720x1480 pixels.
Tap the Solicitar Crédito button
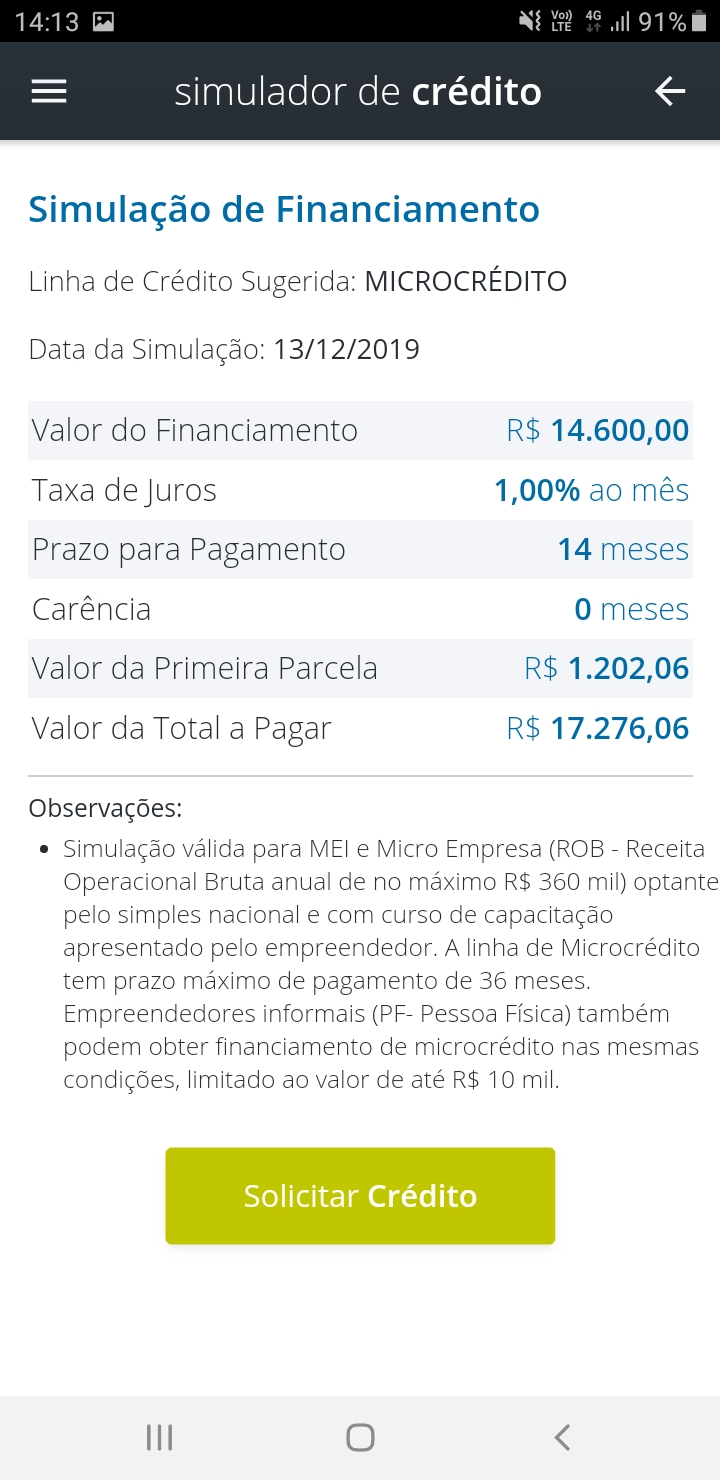pyautogui.click(x=360, y=1196)
